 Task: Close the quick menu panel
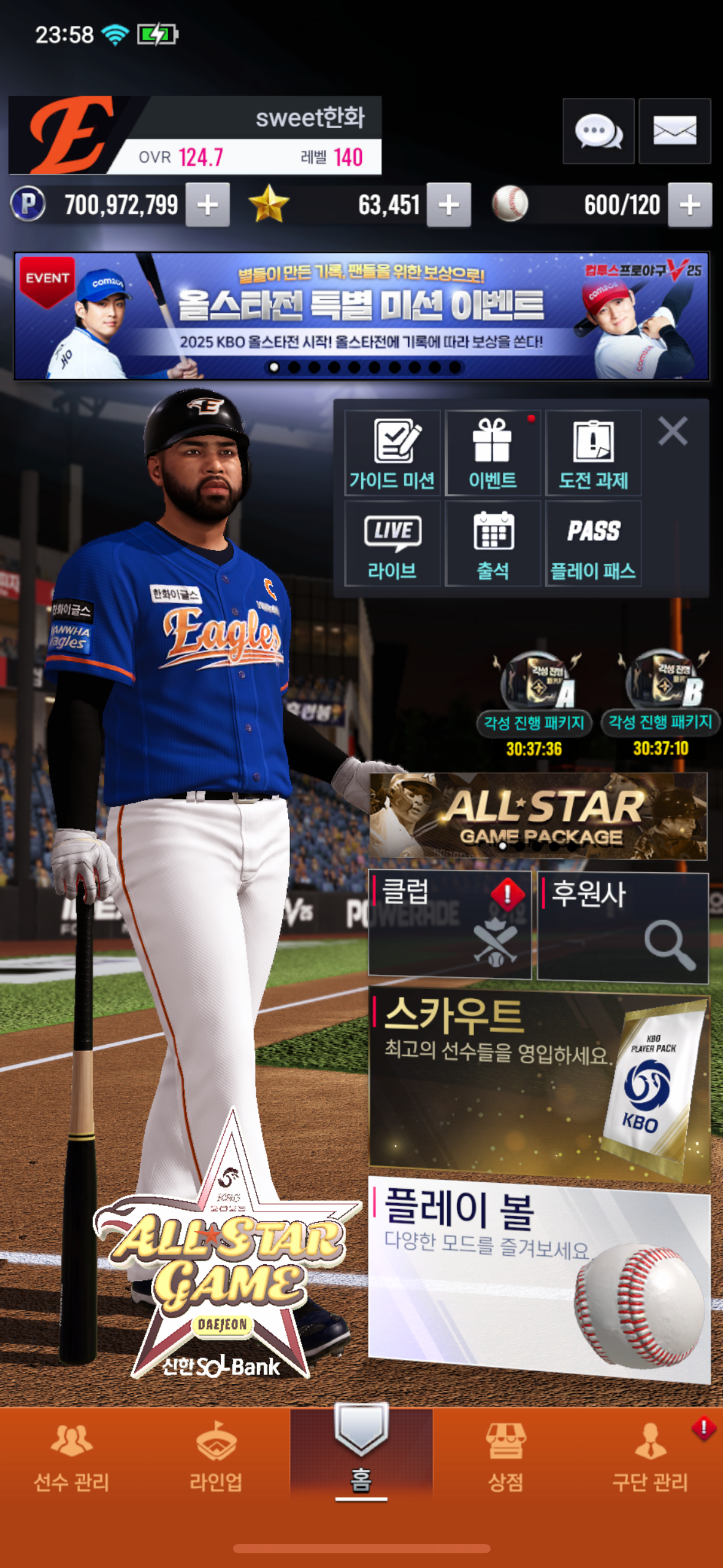click(x=673, y=431)
